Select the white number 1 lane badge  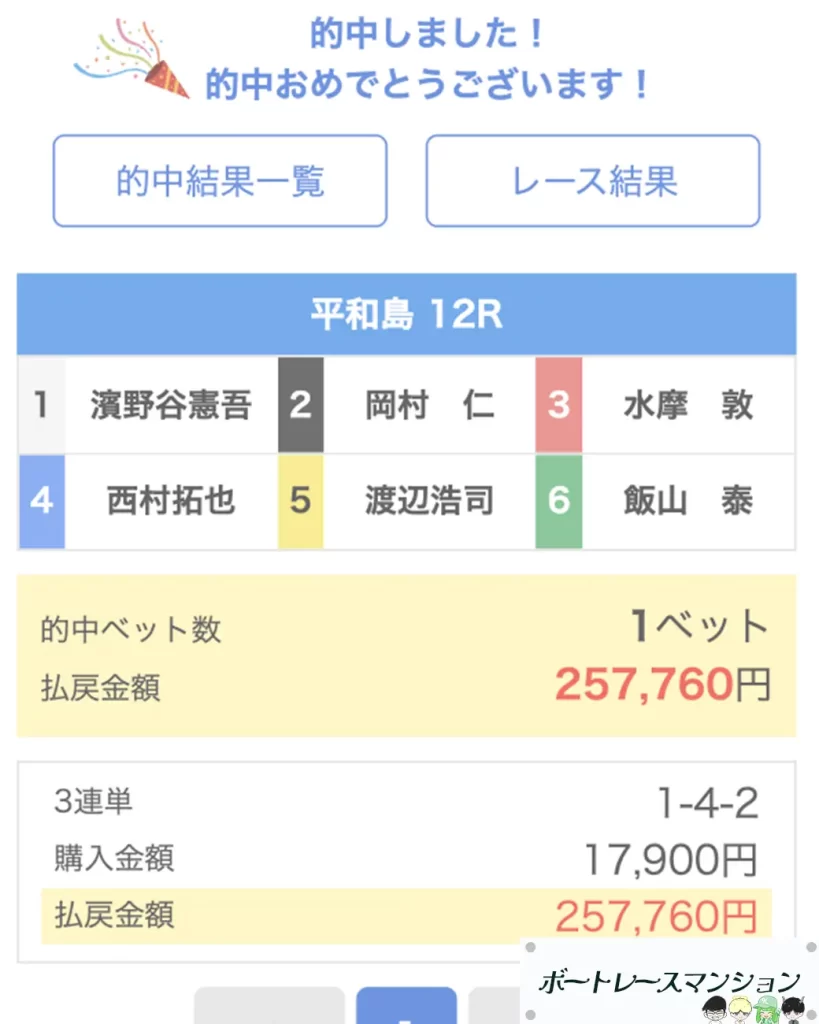(41, 403)
